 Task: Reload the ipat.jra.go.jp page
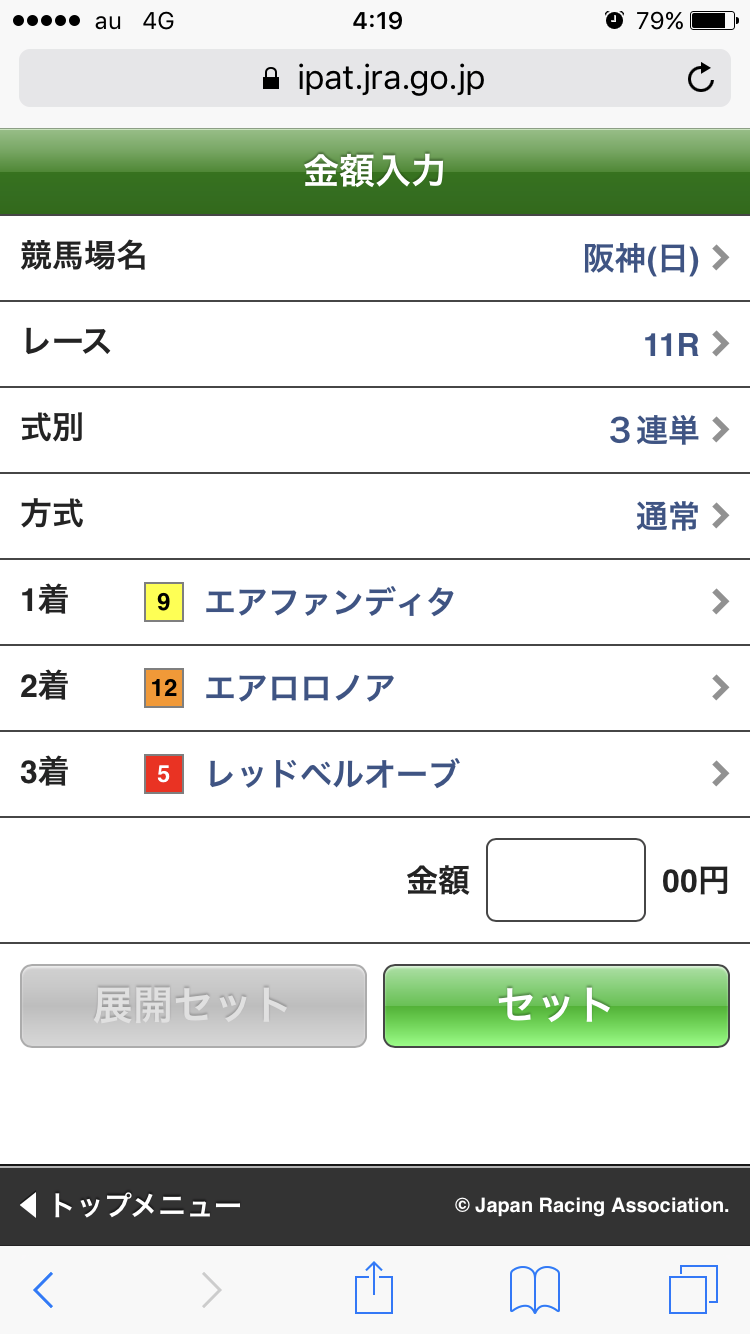tap(701, 78)
